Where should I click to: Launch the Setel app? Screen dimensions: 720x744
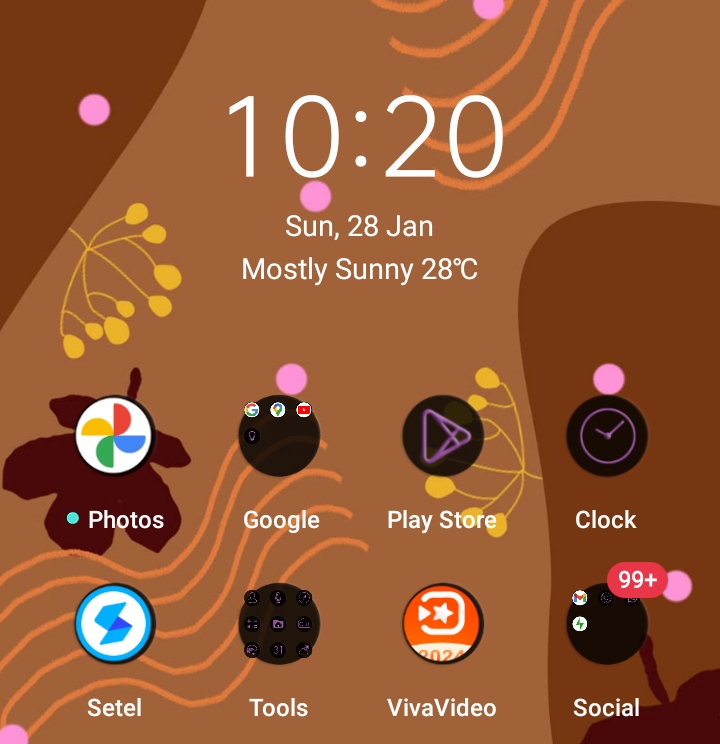point(114,624)
